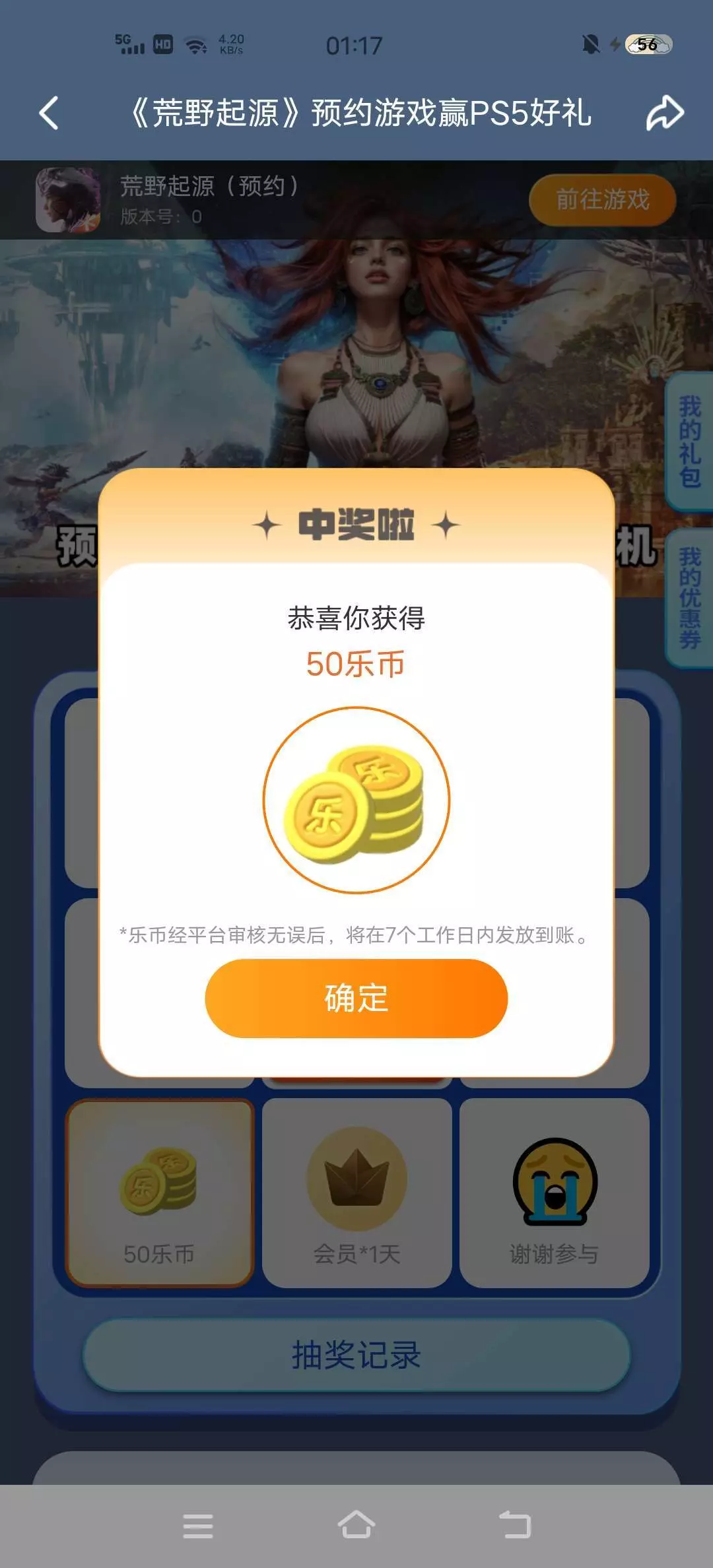
Task: Confirm the prize with 确定 button
Action: [x=356, y=998]
